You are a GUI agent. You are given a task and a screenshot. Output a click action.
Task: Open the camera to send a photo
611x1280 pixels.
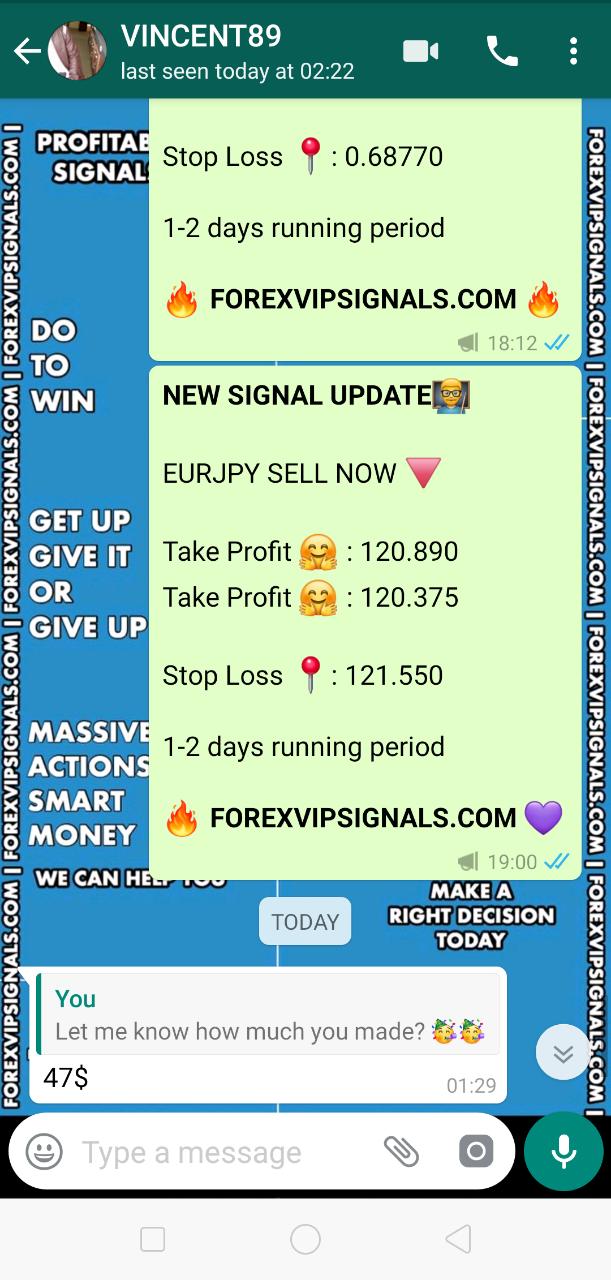coord(476,1152)
